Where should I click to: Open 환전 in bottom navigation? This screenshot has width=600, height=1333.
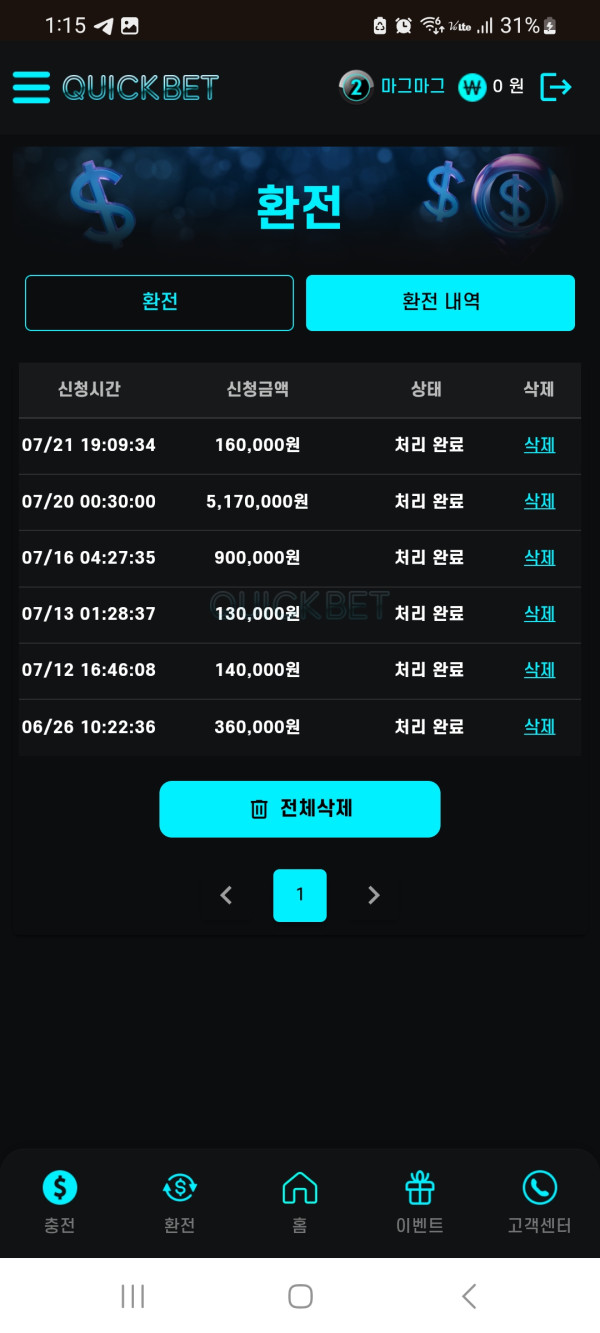pyautogui.click(x=180, y=1203)
